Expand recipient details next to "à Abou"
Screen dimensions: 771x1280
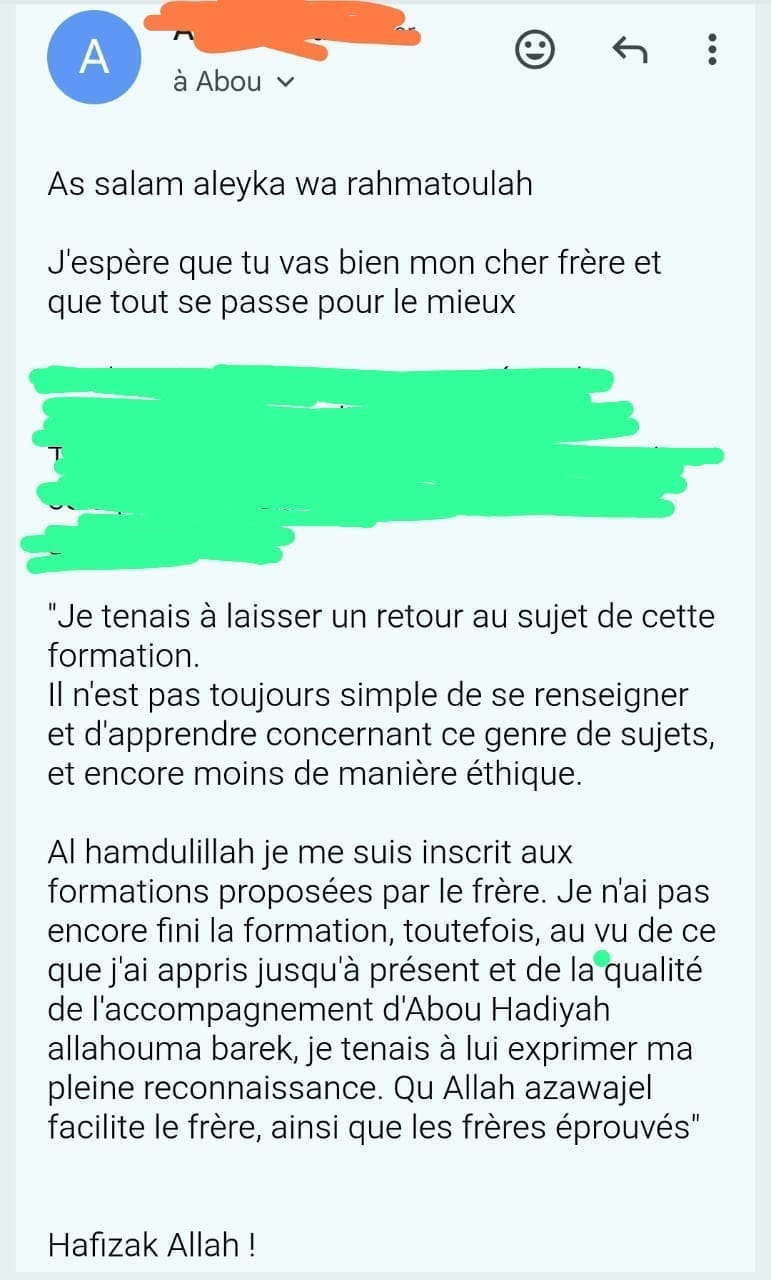284,83
